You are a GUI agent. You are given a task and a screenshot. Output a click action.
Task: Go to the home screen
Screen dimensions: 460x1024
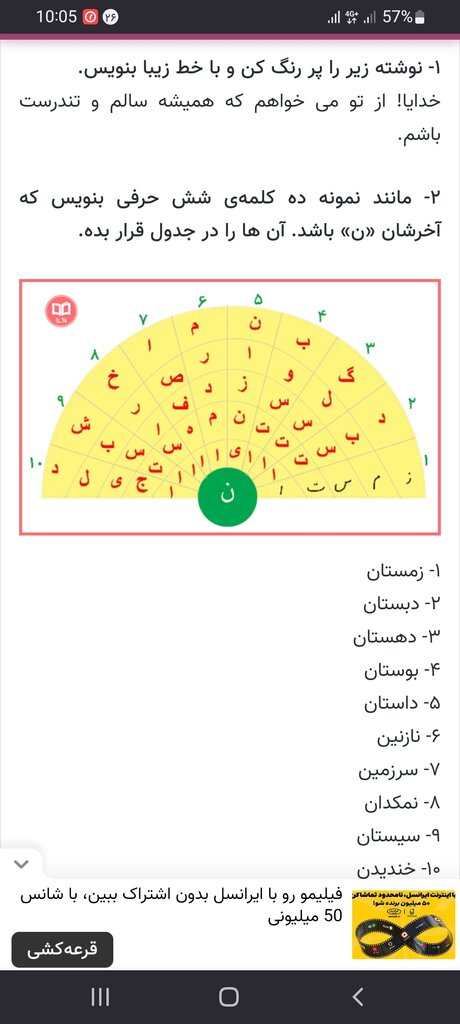[229, 997]
